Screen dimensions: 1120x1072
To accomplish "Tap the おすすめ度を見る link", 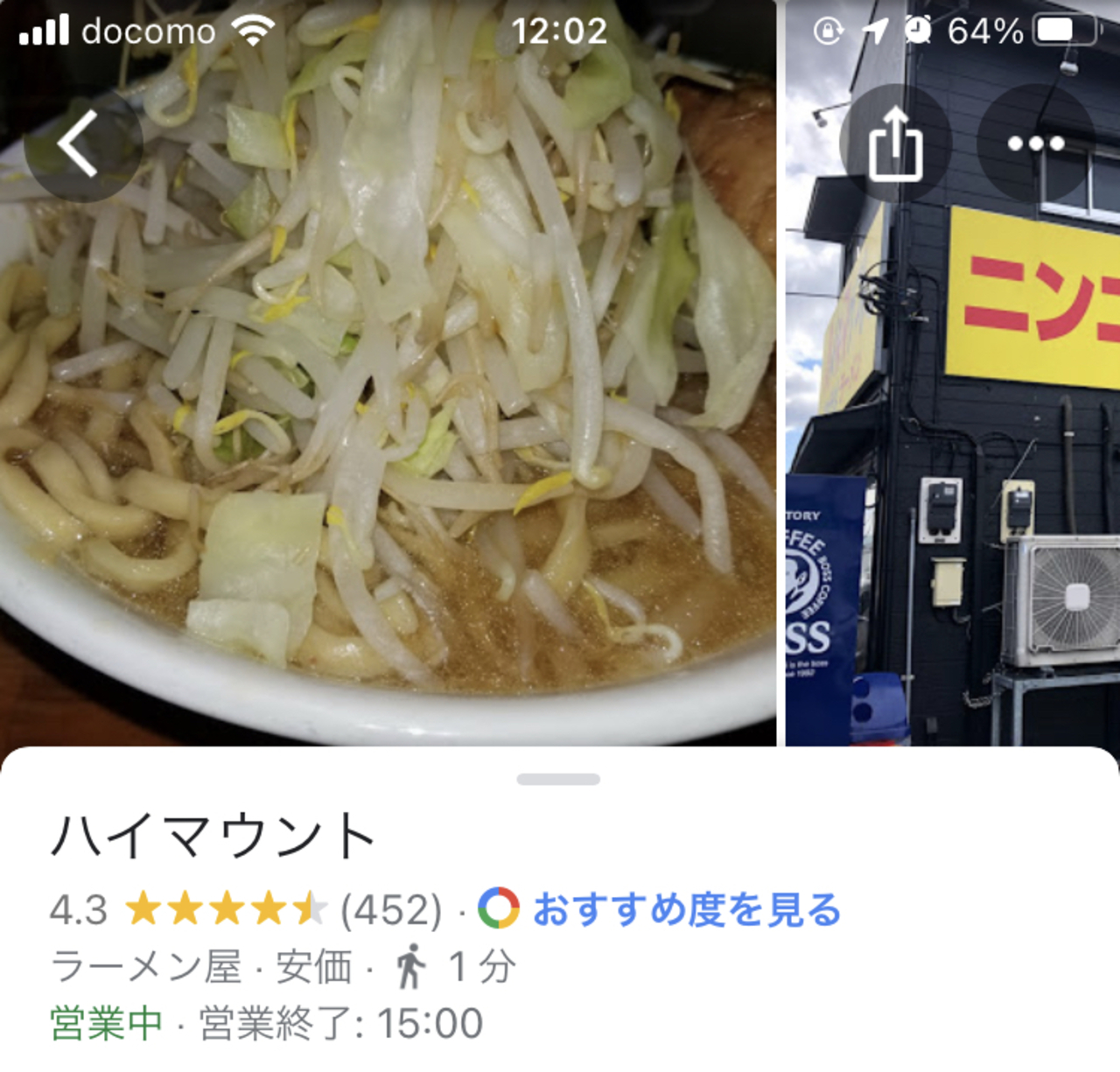I will (x=686, y=909).
